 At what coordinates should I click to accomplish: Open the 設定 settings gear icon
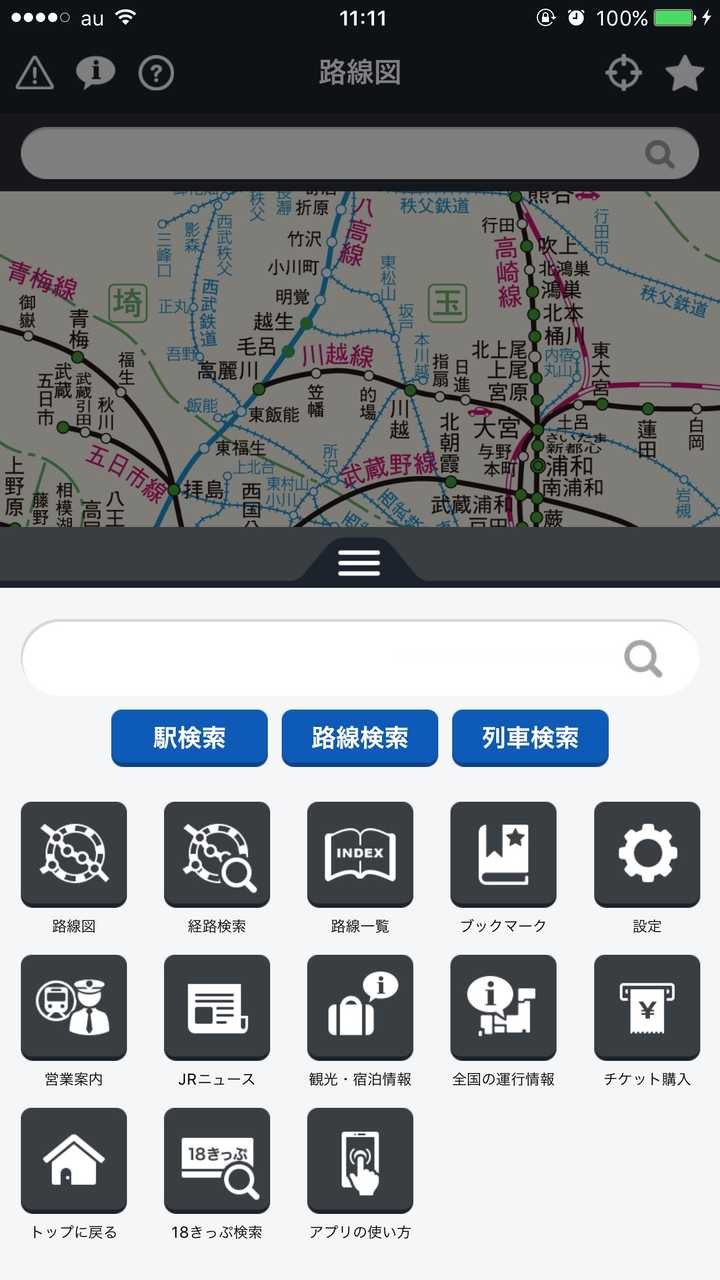pyautogui.click(x=646, y=855)
